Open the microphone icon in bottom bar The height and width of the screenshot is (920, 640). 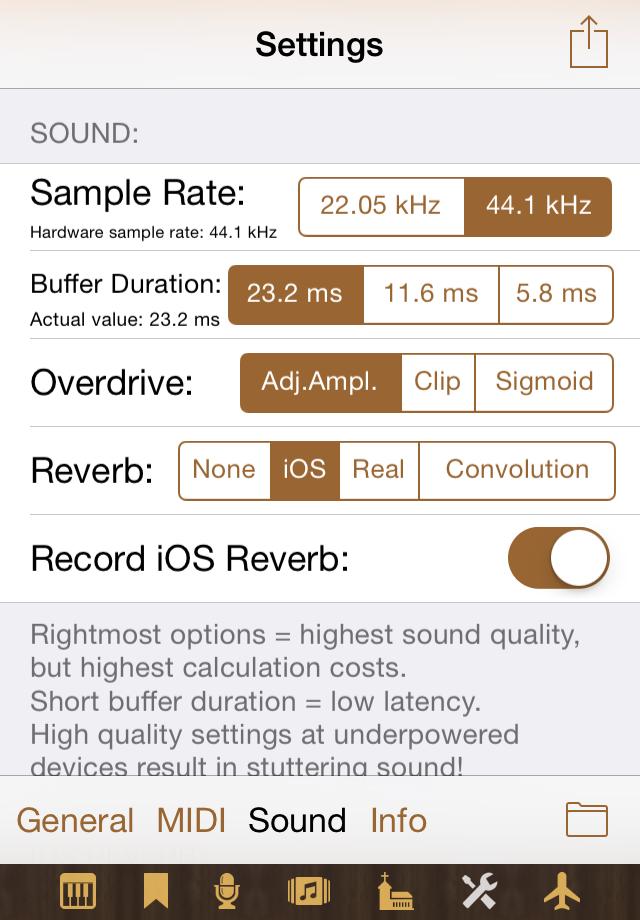[227, 891]
